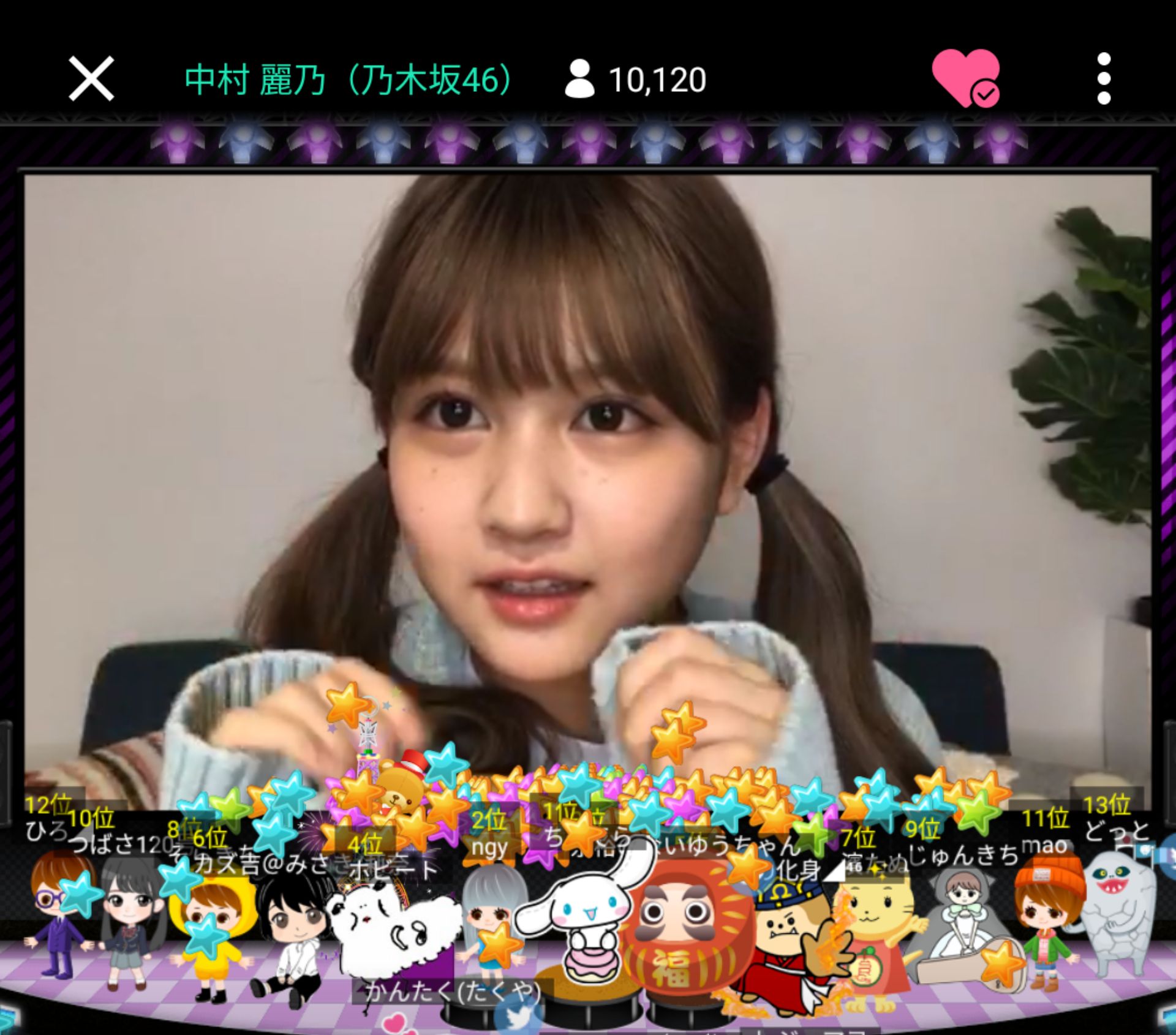This screenshot has height=1035, width=1176.
Task: Open 中村 麗乃 room profile title
Action: pos(350,80)
